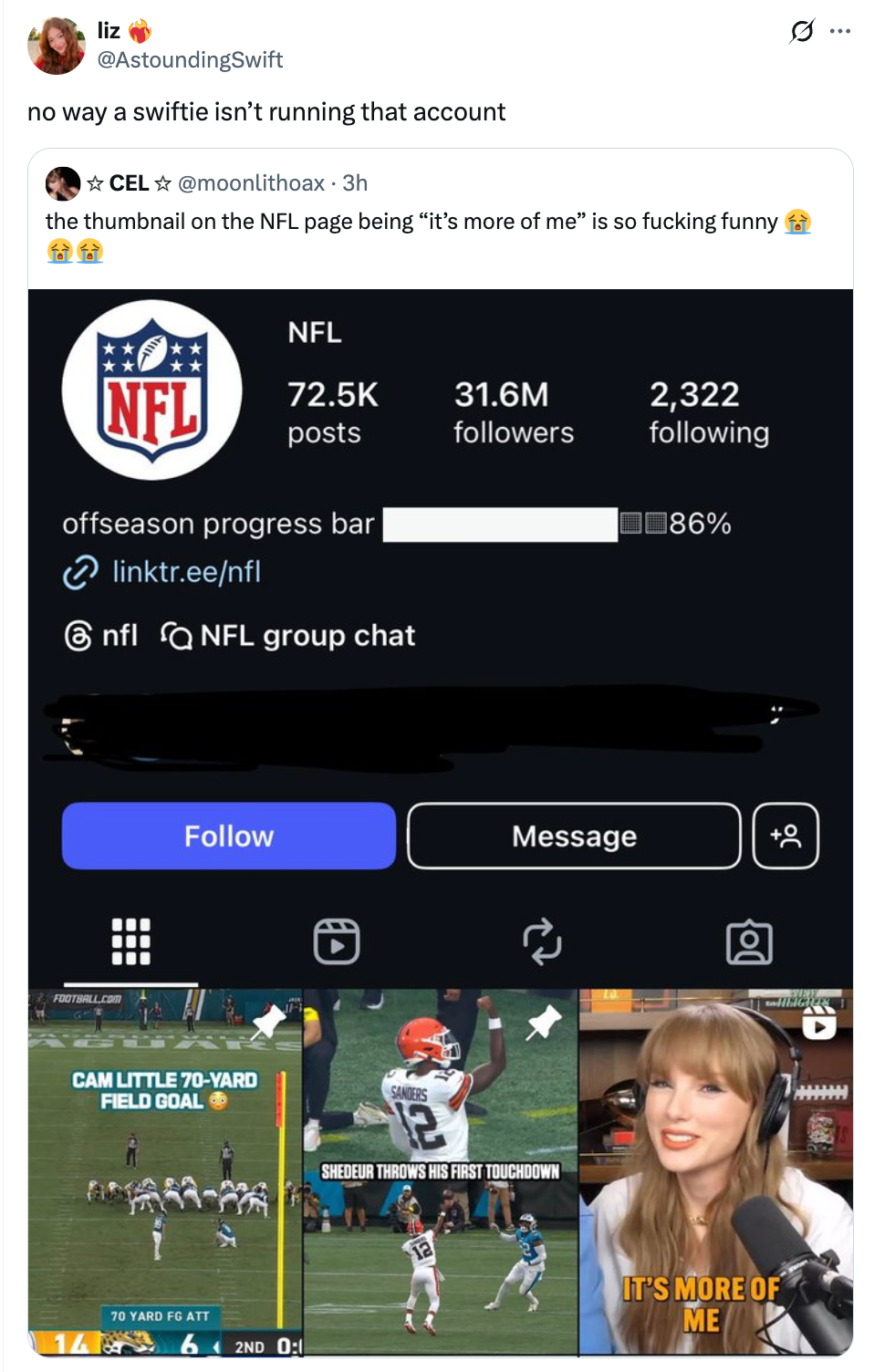Open similar accounts via the person-plus icon

click(x=786, y=836)
